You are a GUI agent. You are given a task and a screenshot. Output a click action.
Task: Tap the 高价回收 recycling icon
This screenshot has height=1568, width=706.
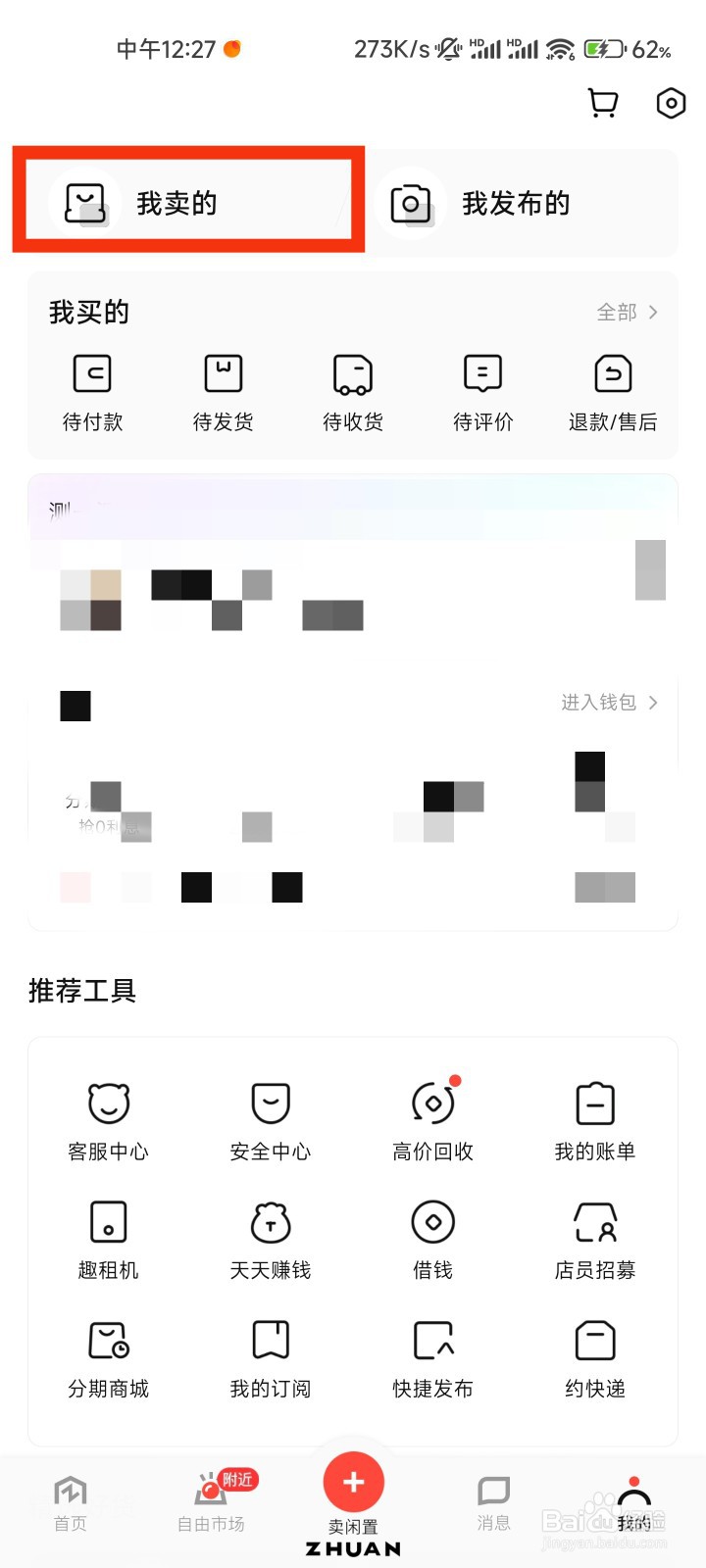pyautogui.click(x=431, y=1117)
